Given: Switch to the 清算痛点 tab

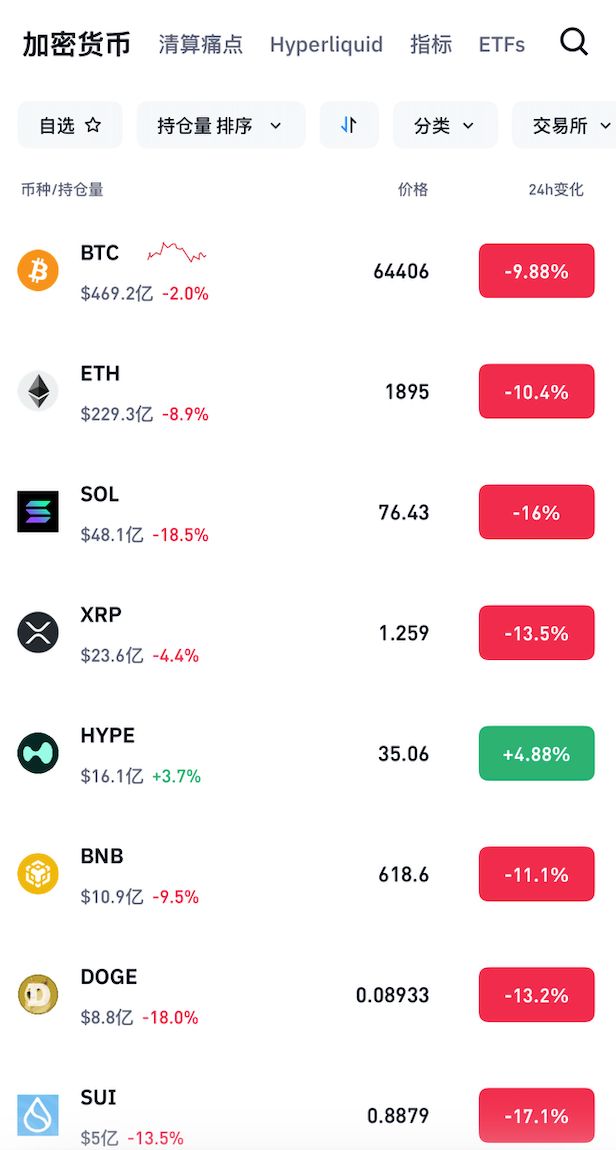Looking at the screenshot, I should (x=200, y=45).
